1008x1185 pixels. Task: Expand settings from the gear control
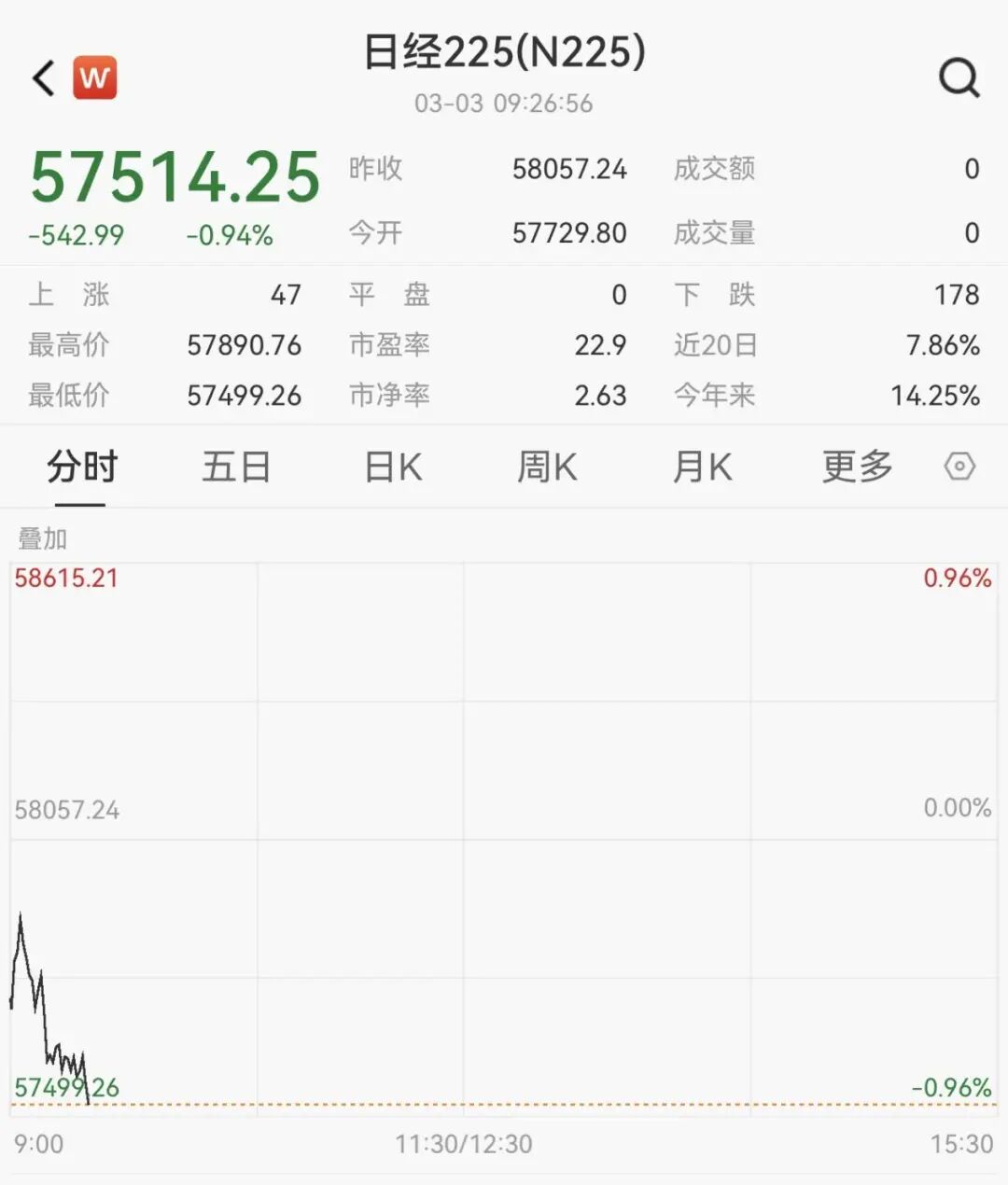pyautogui.click(x=959, y=467)
